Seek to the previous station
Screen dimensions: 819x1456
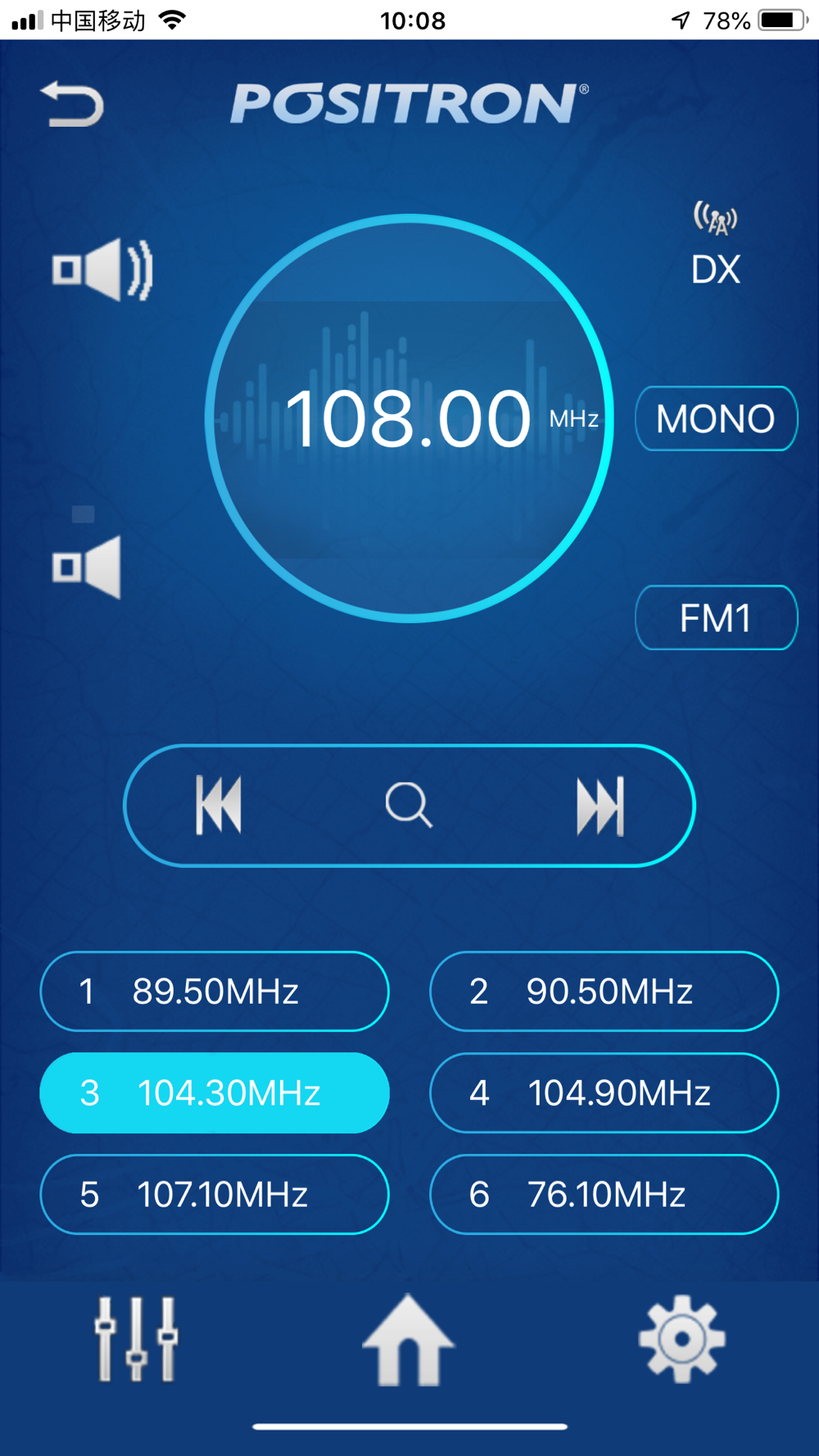pos(219,806)
